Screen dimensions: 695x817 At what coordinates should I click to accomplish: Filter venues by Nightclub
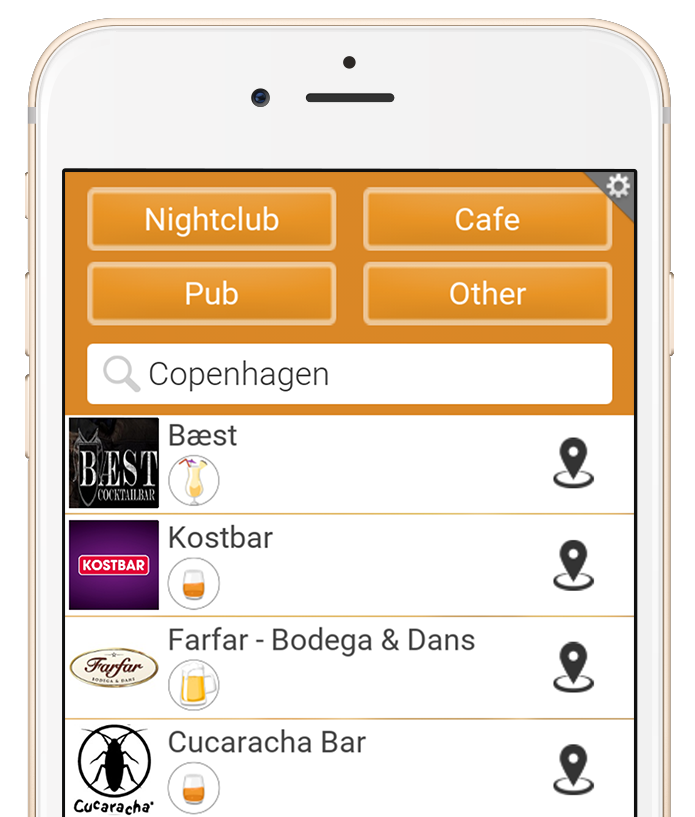212,219
